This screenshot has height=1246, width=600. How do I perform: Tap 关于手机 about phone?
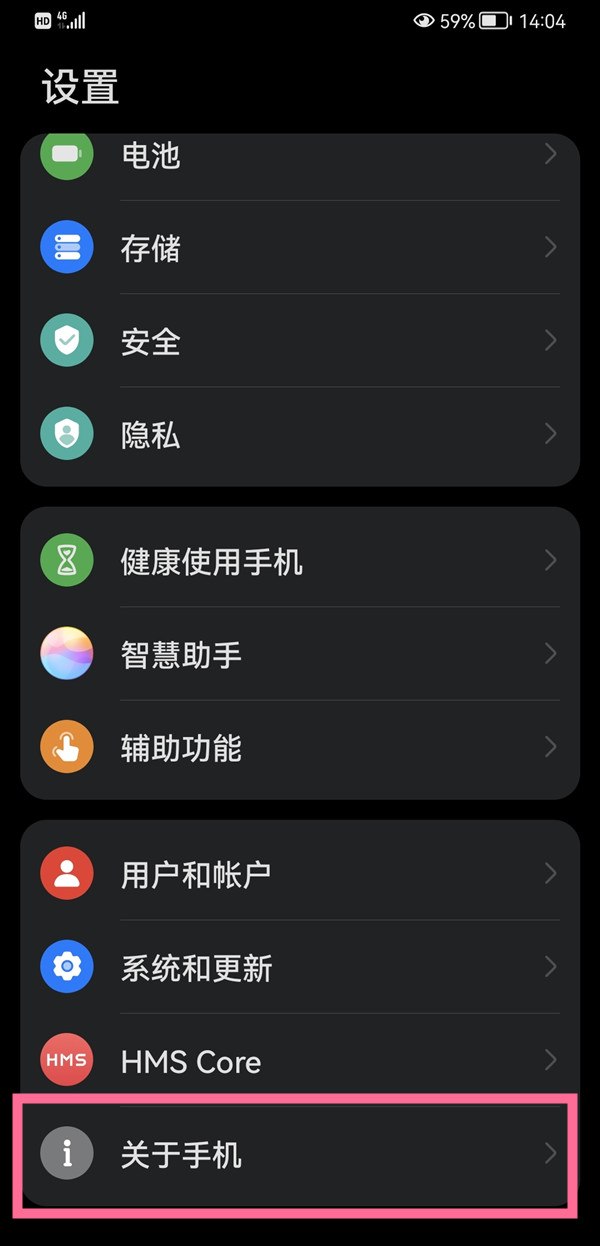pyautogui.click(x=300, y=1155)
